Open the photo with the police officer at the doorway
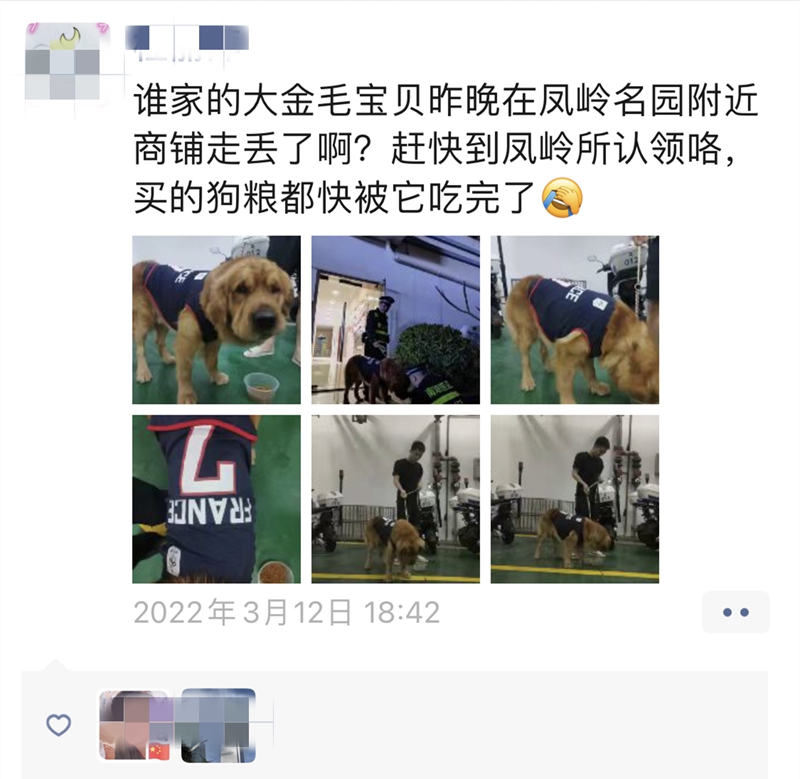The height and width of the screenshot is (779, 800). click(x=395, y=320)
